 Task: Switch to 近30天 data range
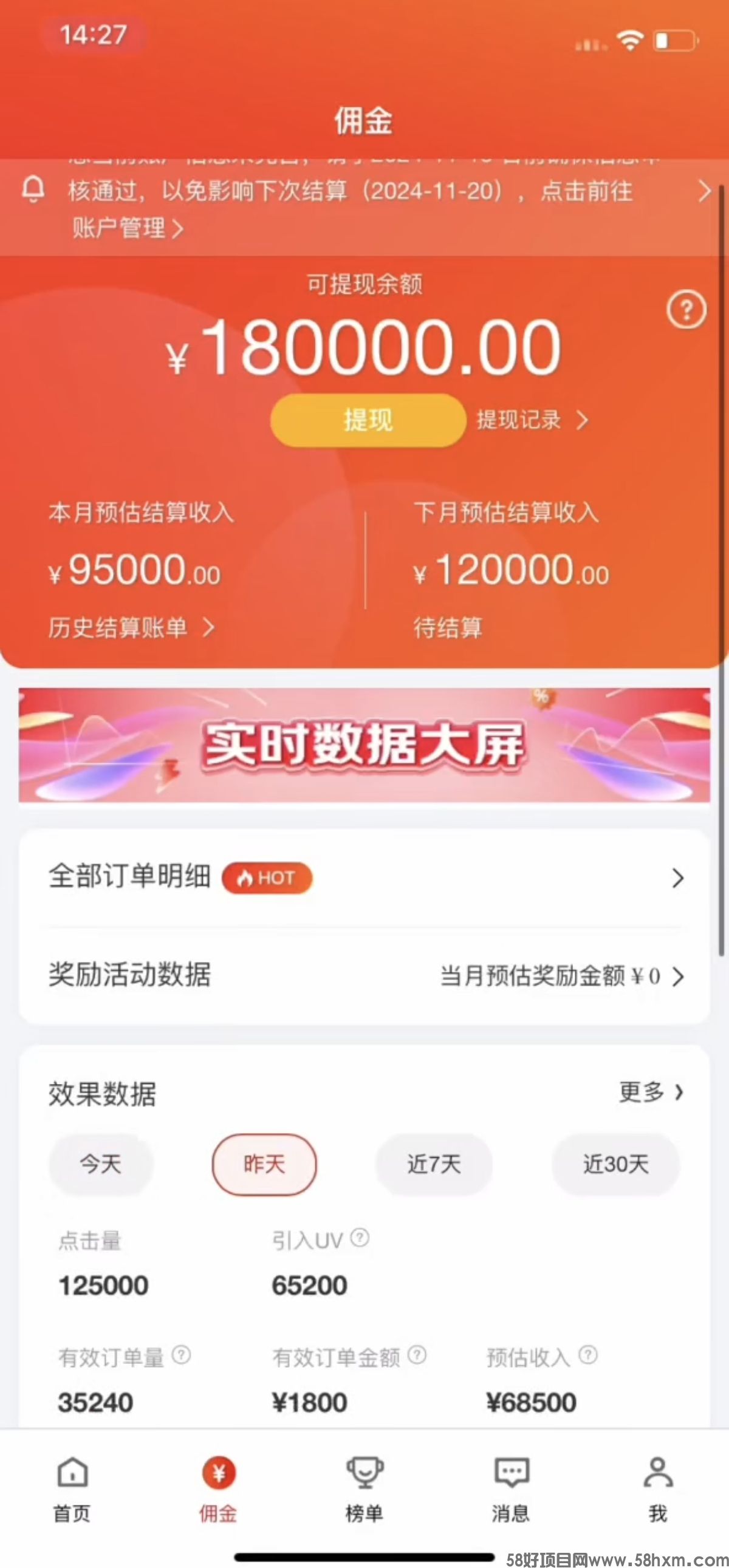[615, 1164]
